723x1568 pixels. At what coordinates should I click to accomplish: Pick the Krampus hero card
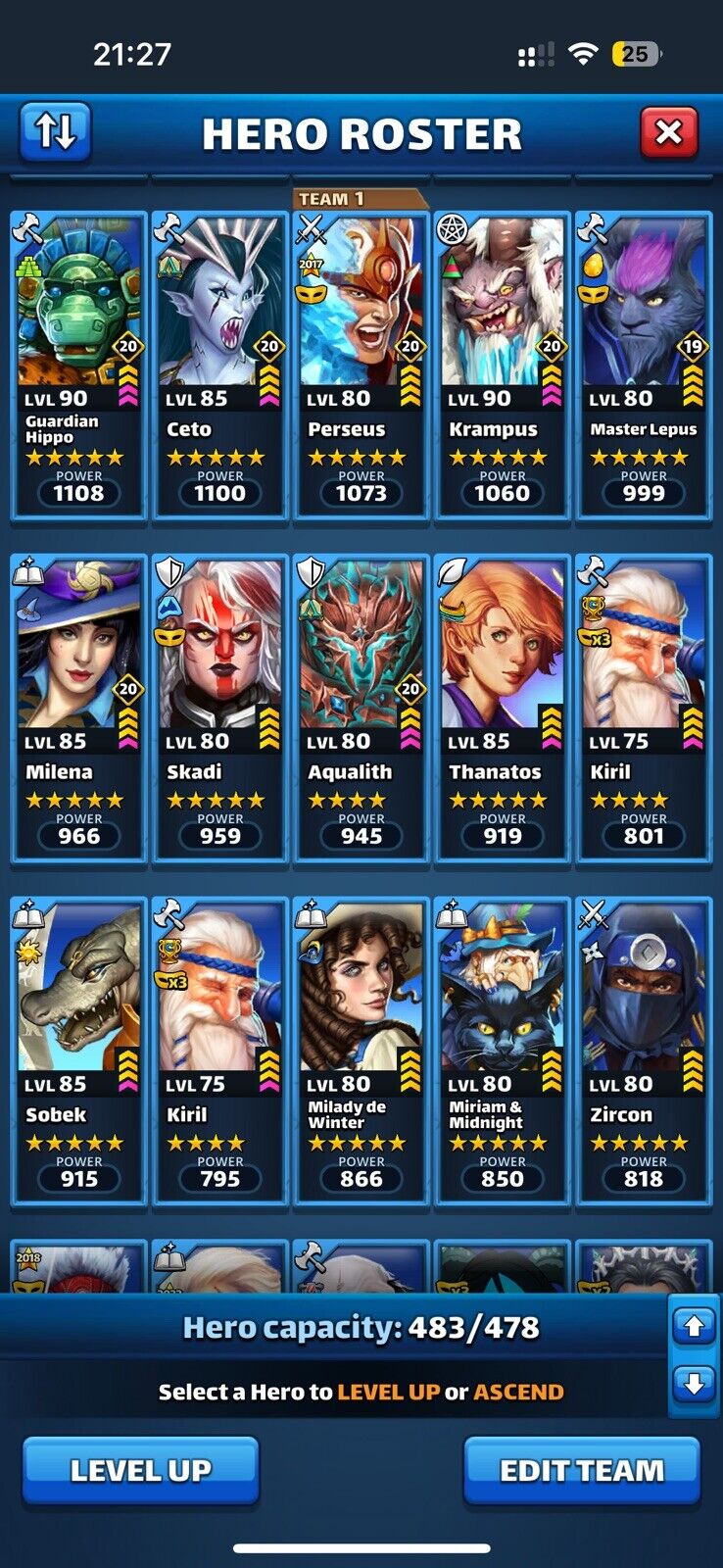502,363
